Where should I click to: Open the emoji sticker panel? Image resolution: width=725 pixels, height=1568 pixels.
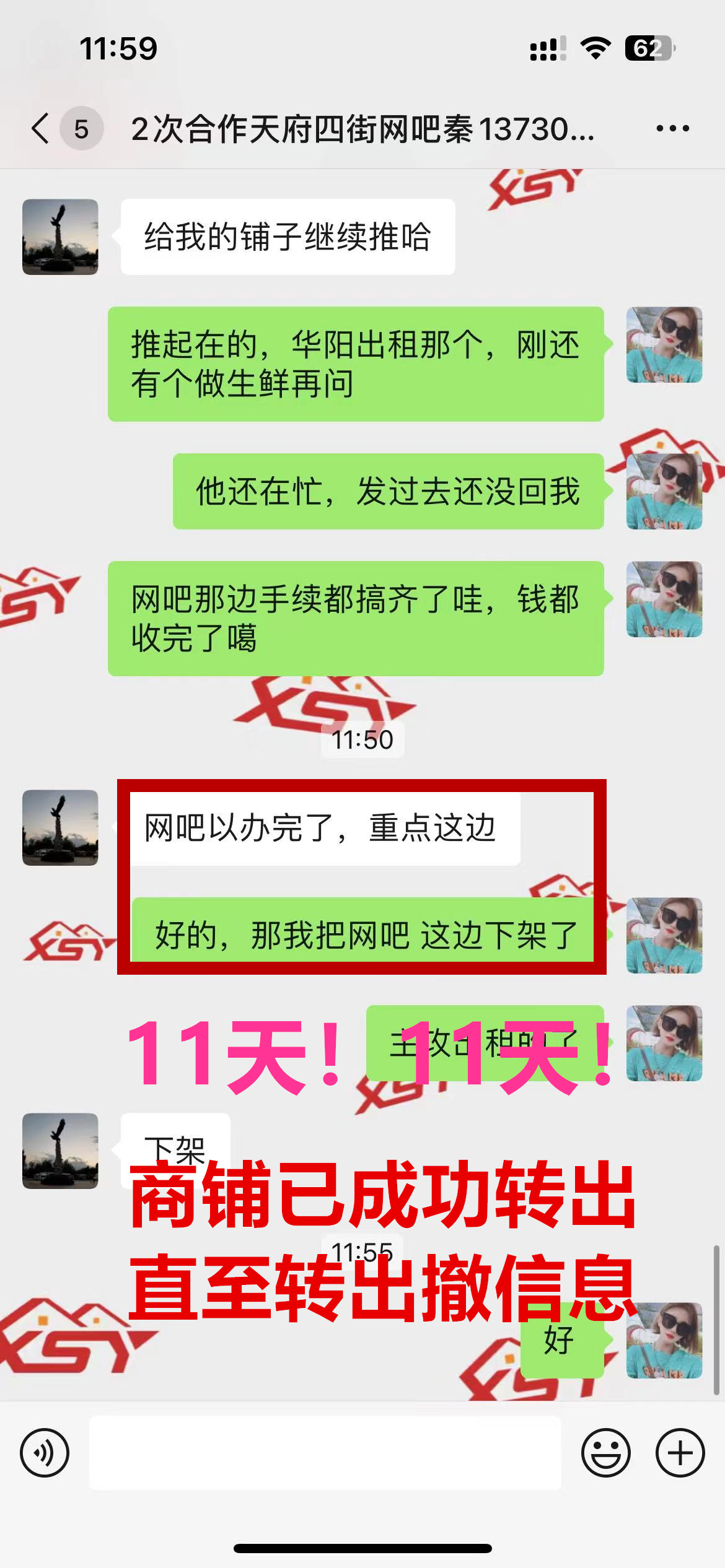point(605,1453)
